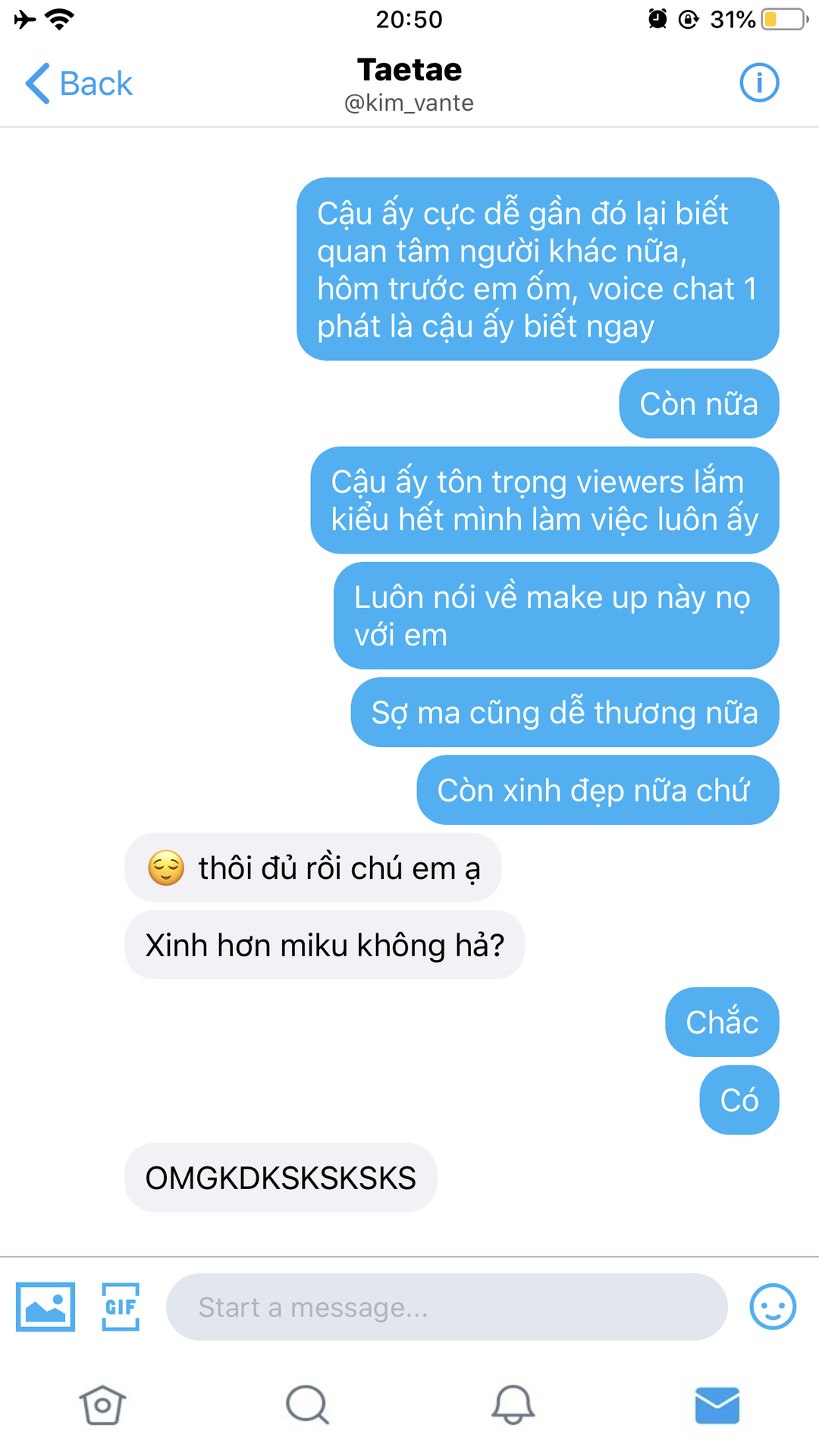Open the Notifications bell tab
The width and height of the screenshot is (819, 1456).
(513, 1405)
